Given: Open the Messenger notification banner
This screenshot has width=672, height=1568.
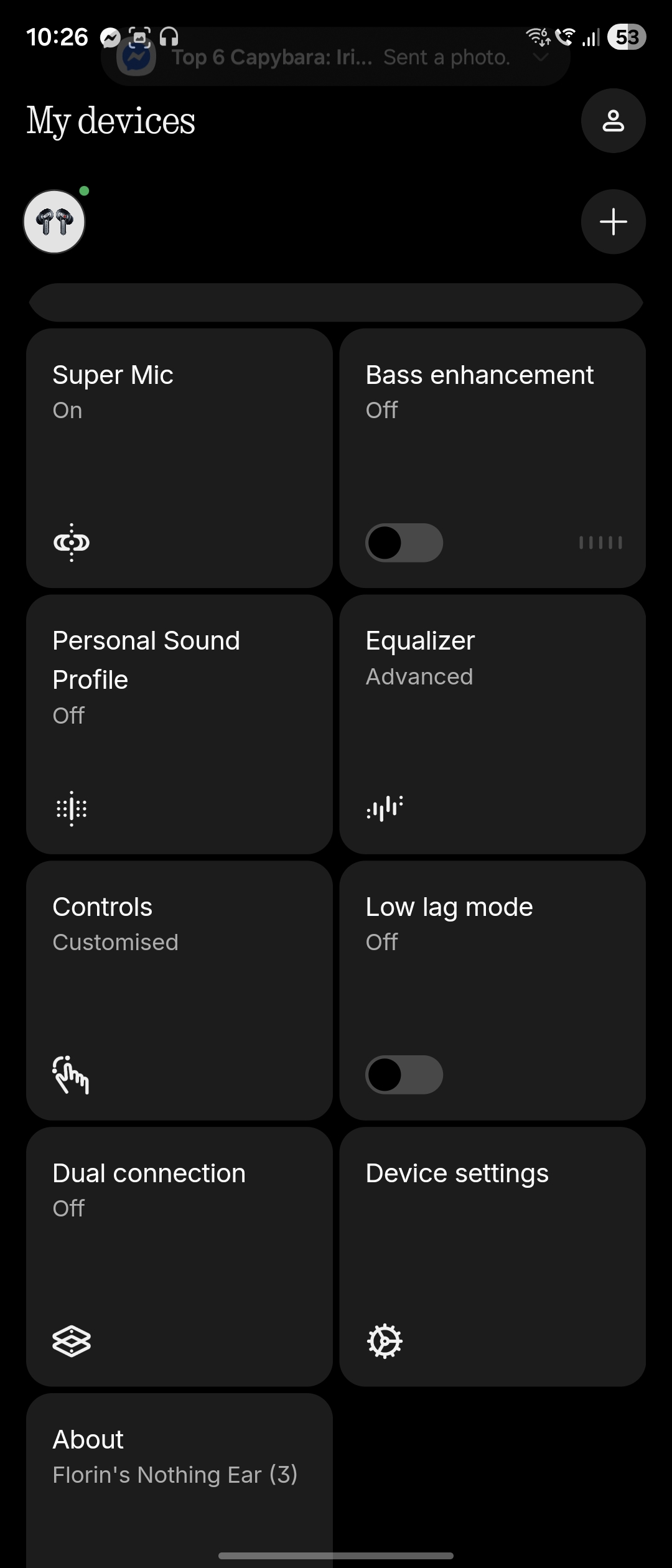Looking at the screenshot, I should pyautogui.click(x=336, y=57).
